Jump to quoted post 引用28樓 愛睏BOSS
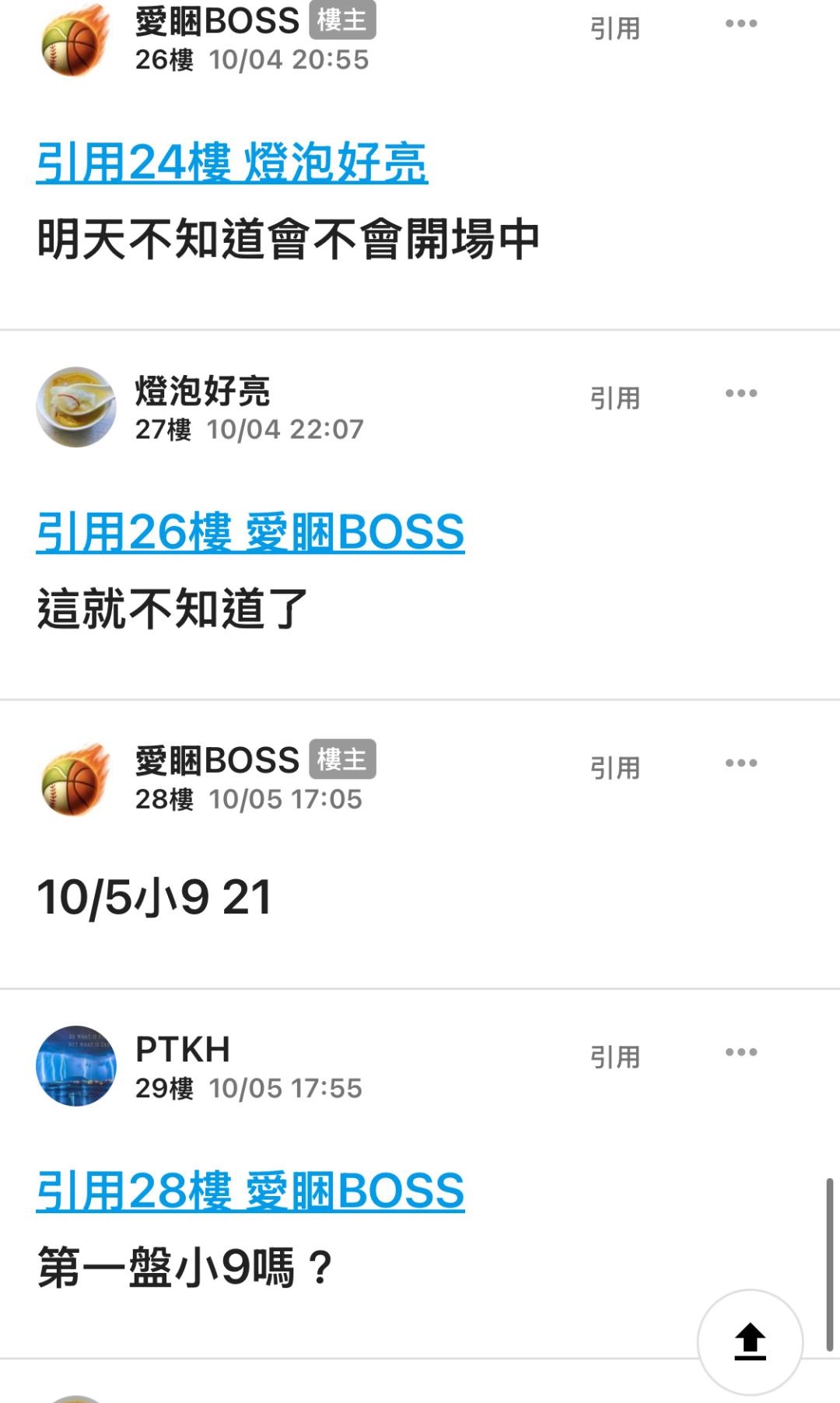 [250, 1191]
